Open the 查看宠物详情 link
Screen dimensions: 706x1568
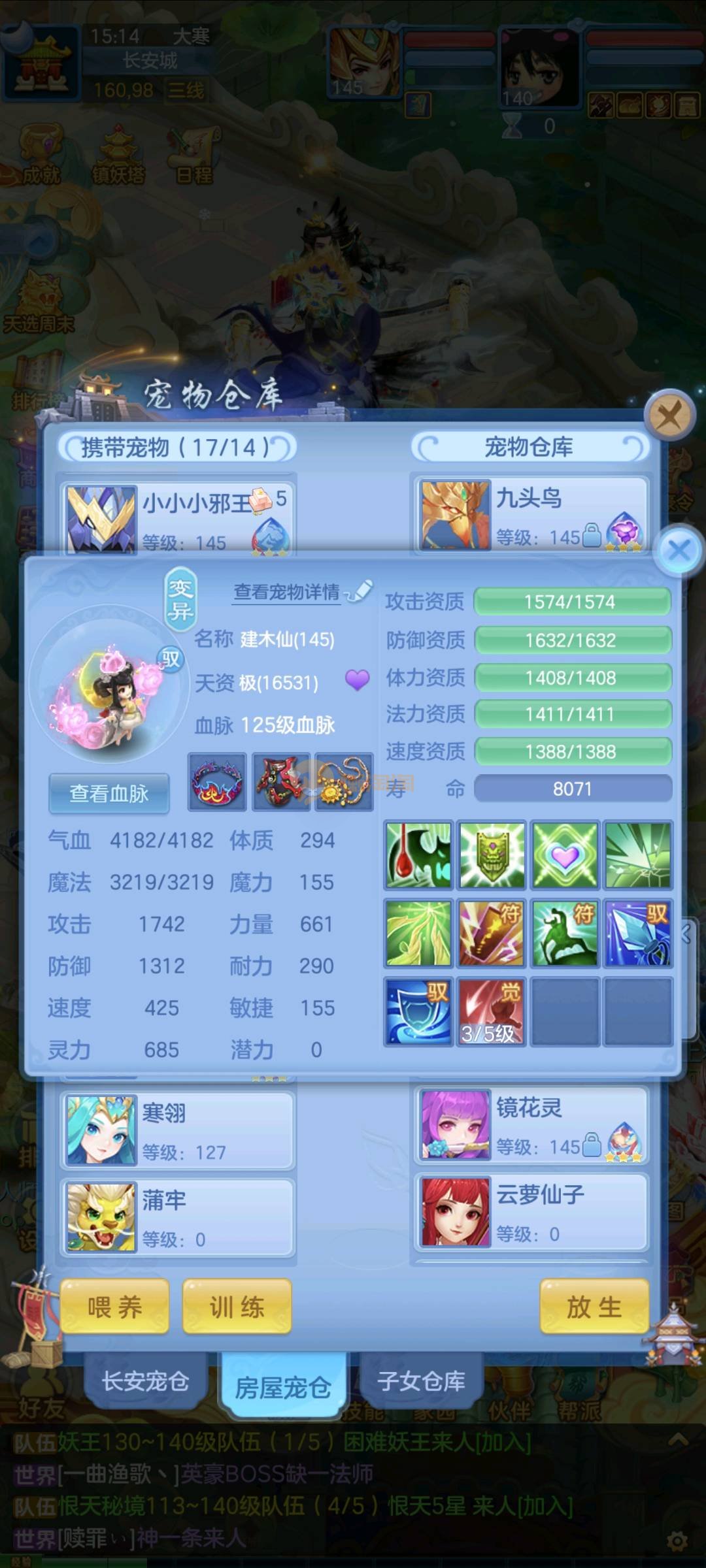[x=287, y=592]
